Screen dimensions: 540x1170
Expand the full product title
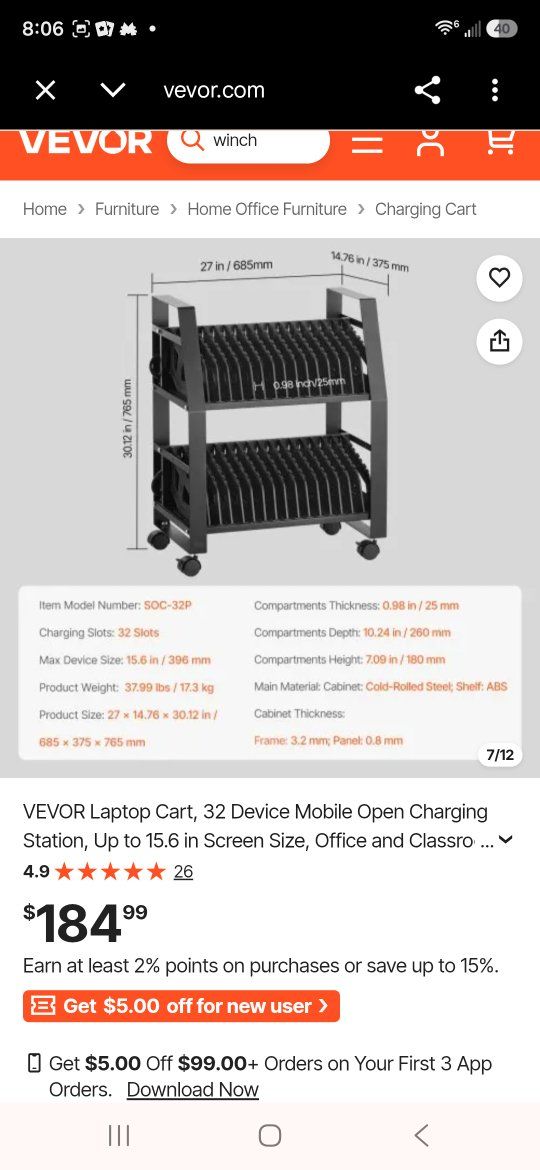coord(506,840)
